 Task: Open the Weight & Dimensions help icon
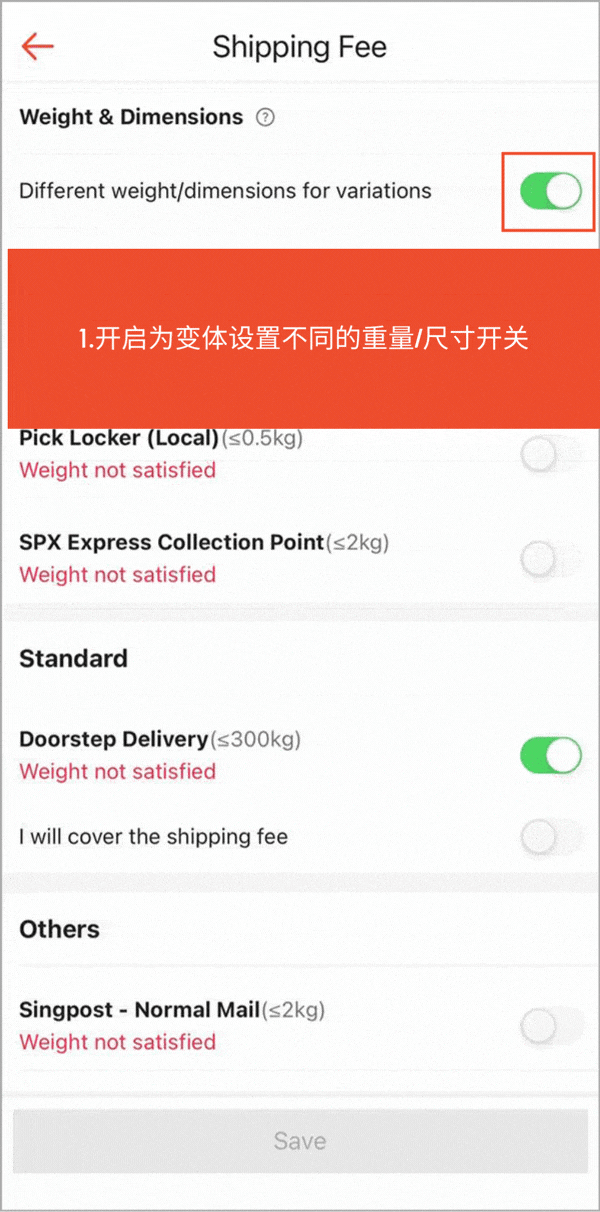(x=265, y=117)
